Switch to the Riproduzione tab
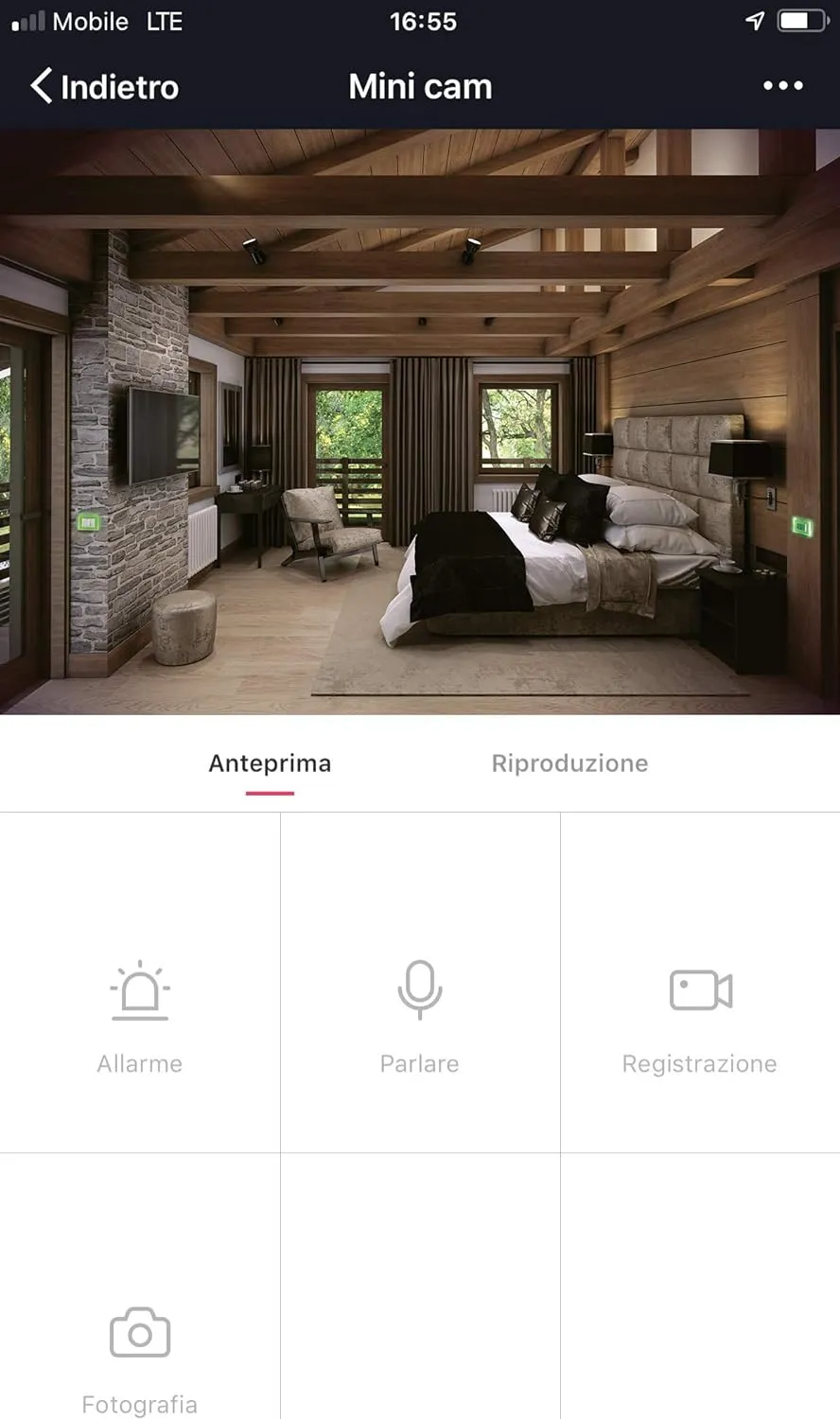 coord(569,763)
